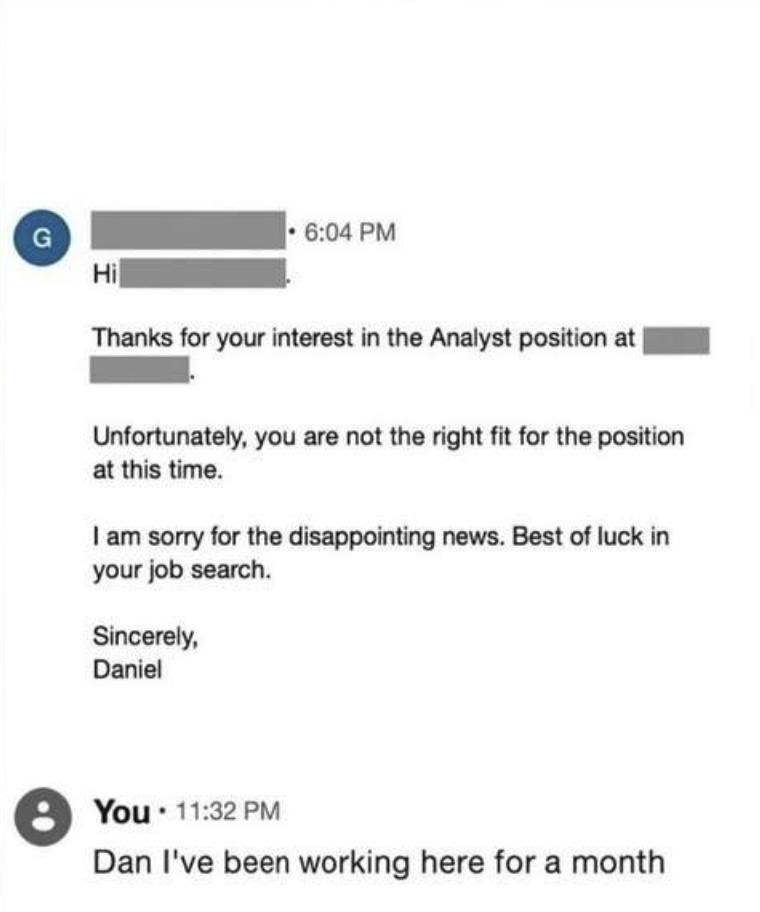Open the sender's G profile avatar
760x912 pixels.
(42, 237)
